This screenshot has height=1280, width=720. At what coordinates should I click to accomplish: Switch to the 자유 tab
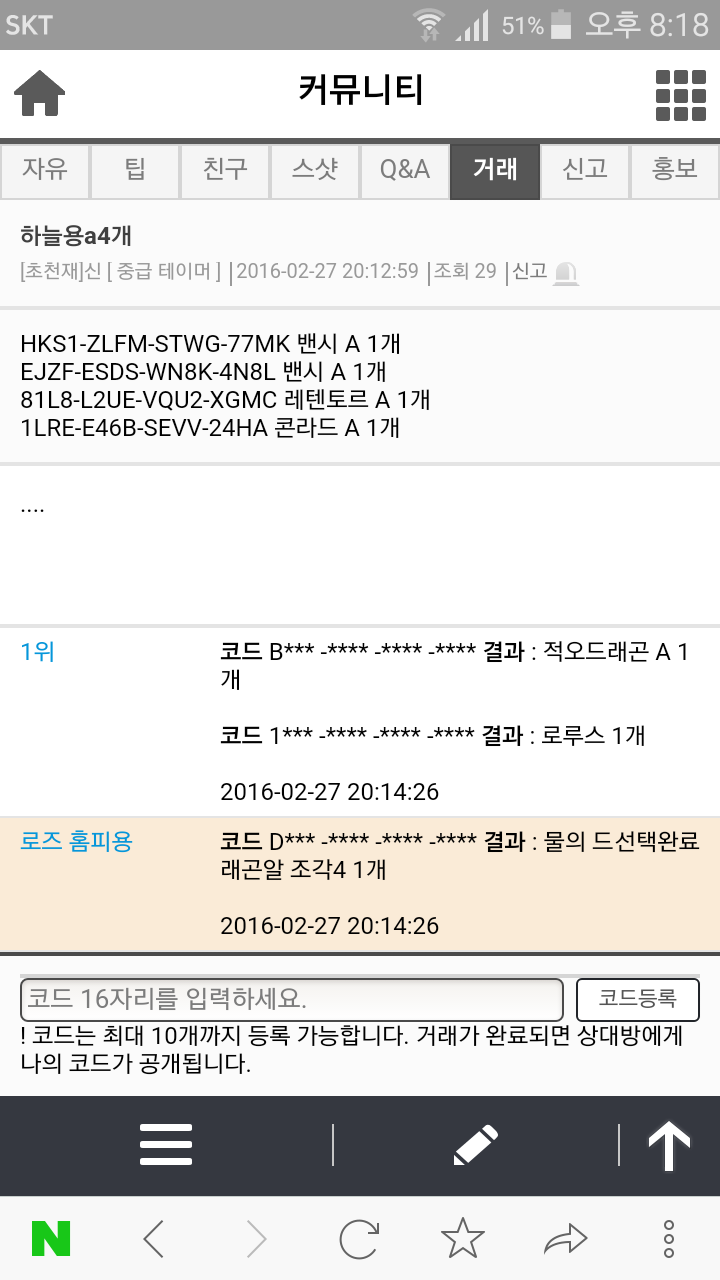pyautogui.click(x=45, y=170)
